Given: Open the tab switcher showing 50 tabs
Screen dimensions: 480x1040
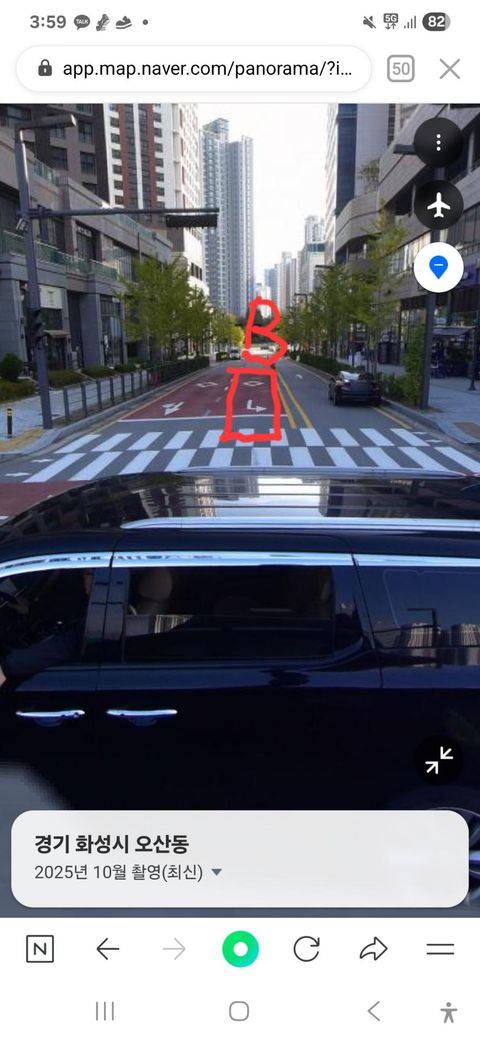Looking at the screenshot, I should tap(400, 68).
